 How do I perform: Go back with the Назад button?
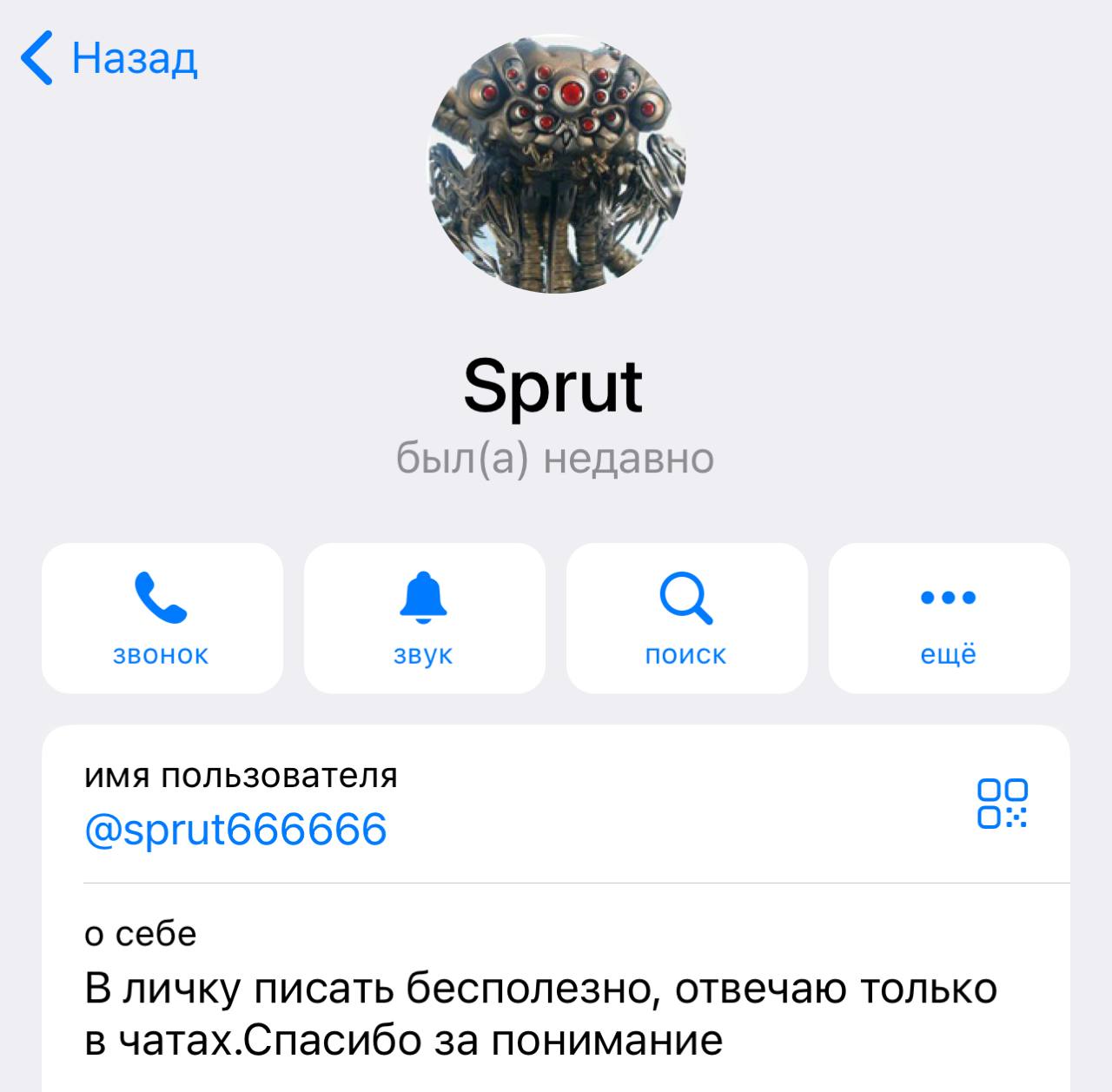(109, 58)
